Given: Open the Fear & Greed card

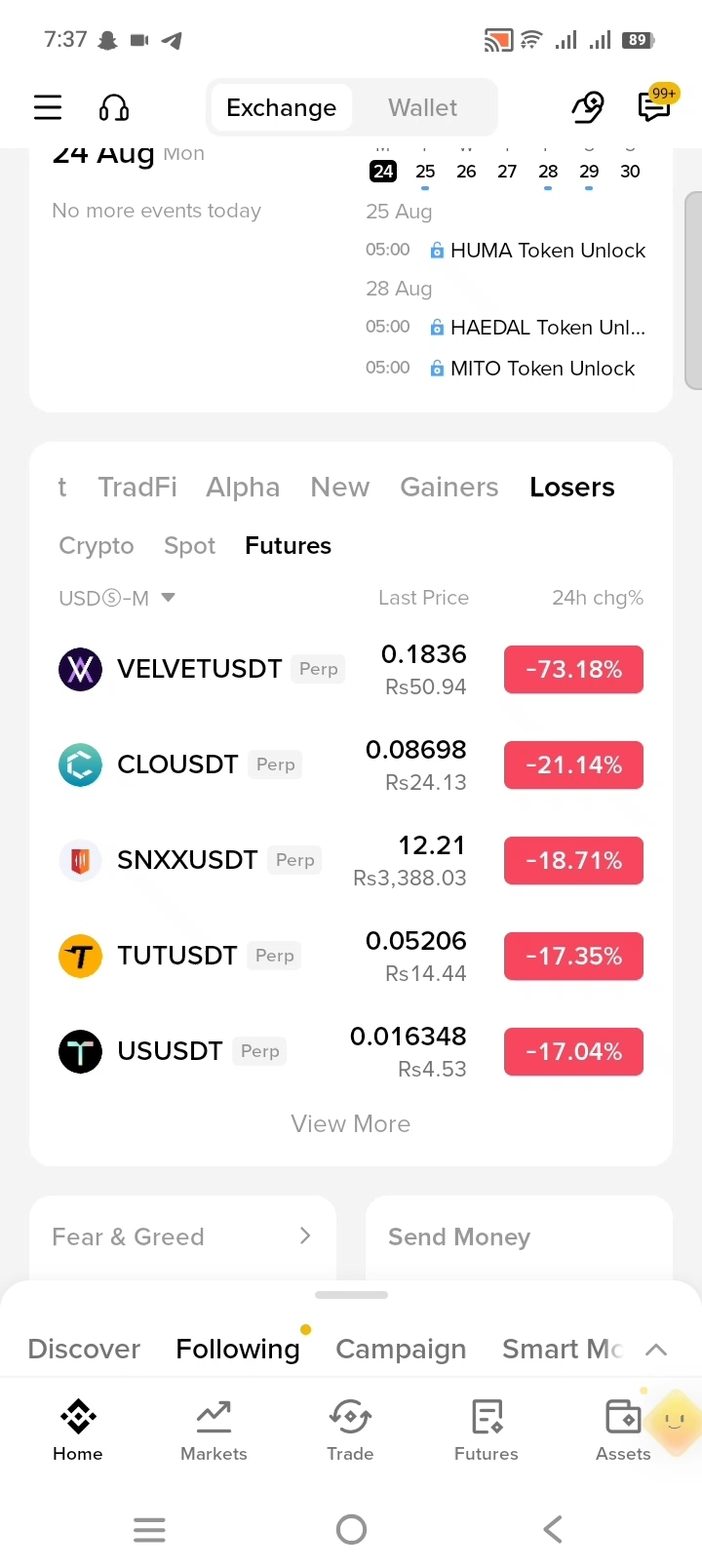Looking at the screenshot, I should click(182, 1237).
